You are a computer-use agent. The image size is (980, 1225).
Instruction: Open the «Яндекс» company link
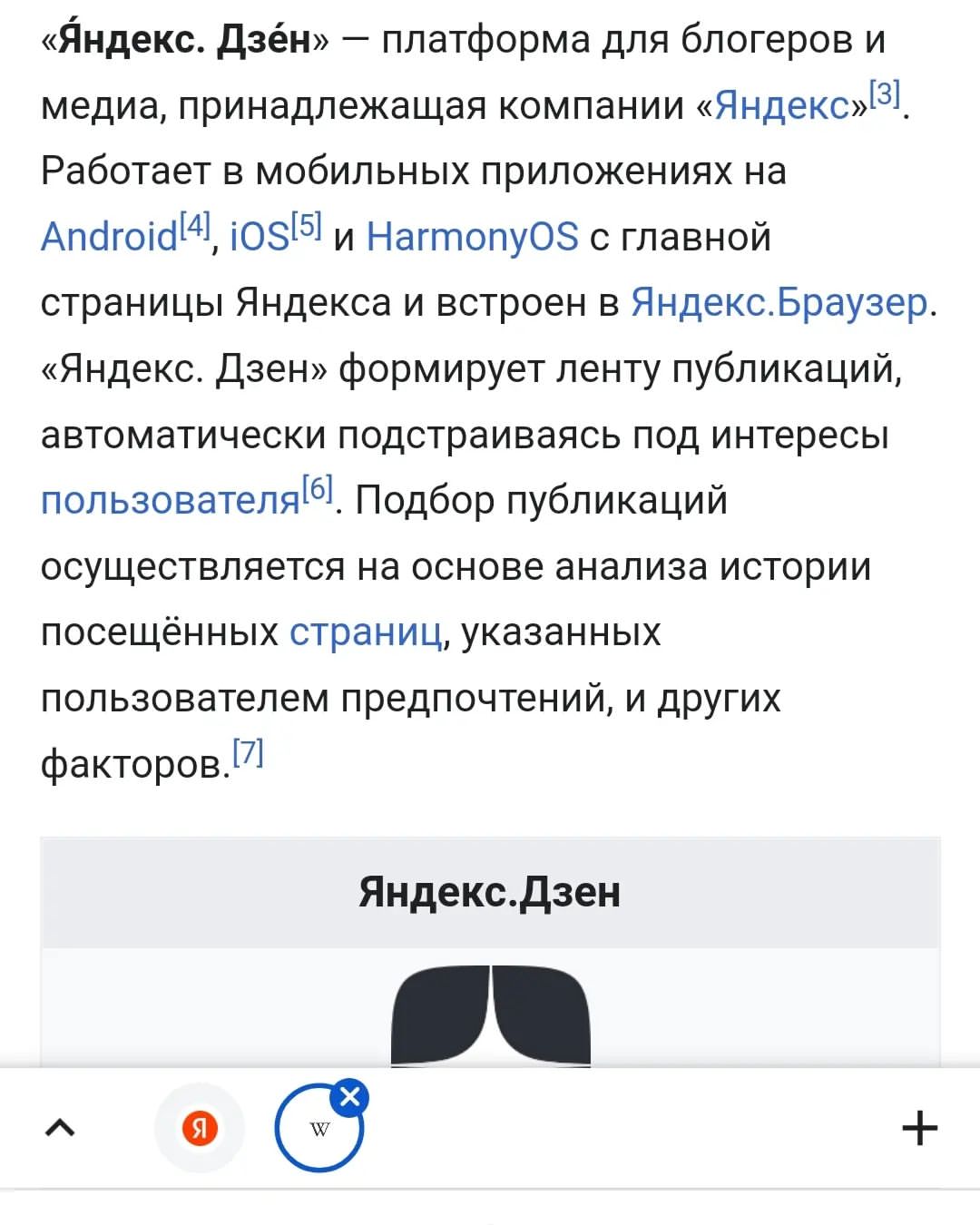[781, 106]
